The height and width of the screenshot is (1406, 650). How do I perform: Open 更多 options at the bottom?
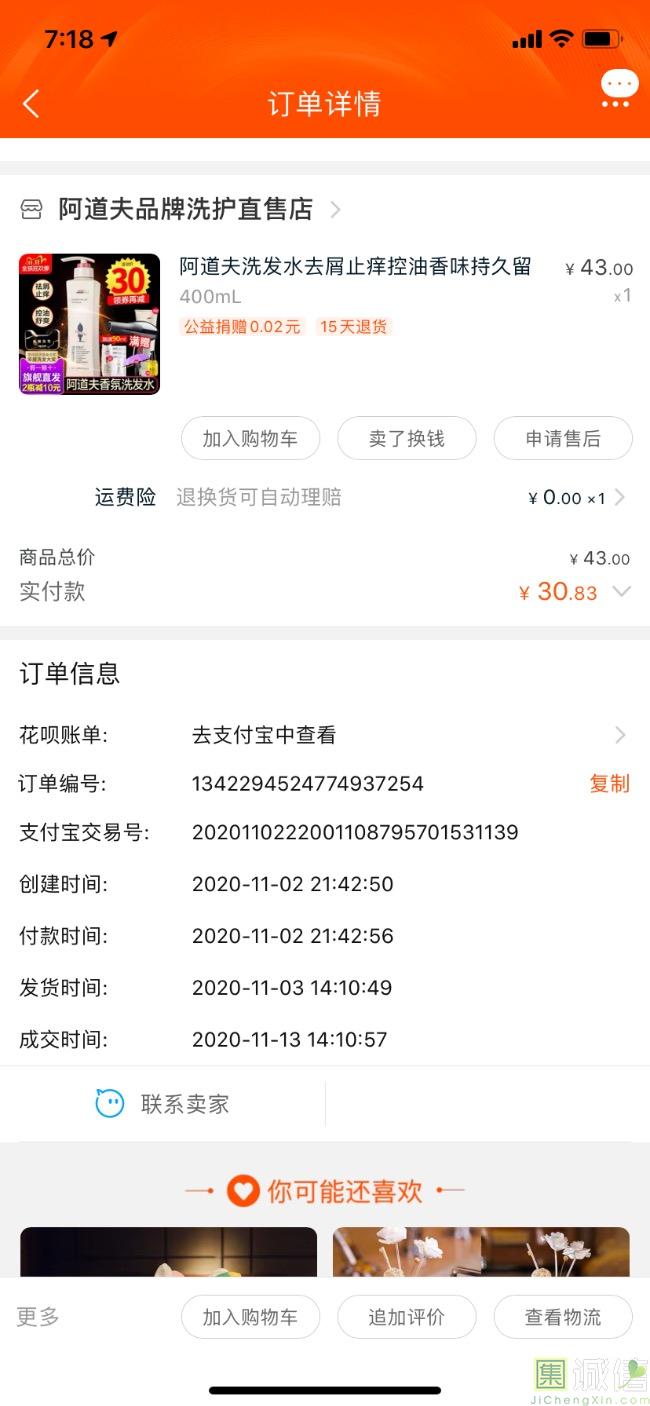click(38, 1316)
